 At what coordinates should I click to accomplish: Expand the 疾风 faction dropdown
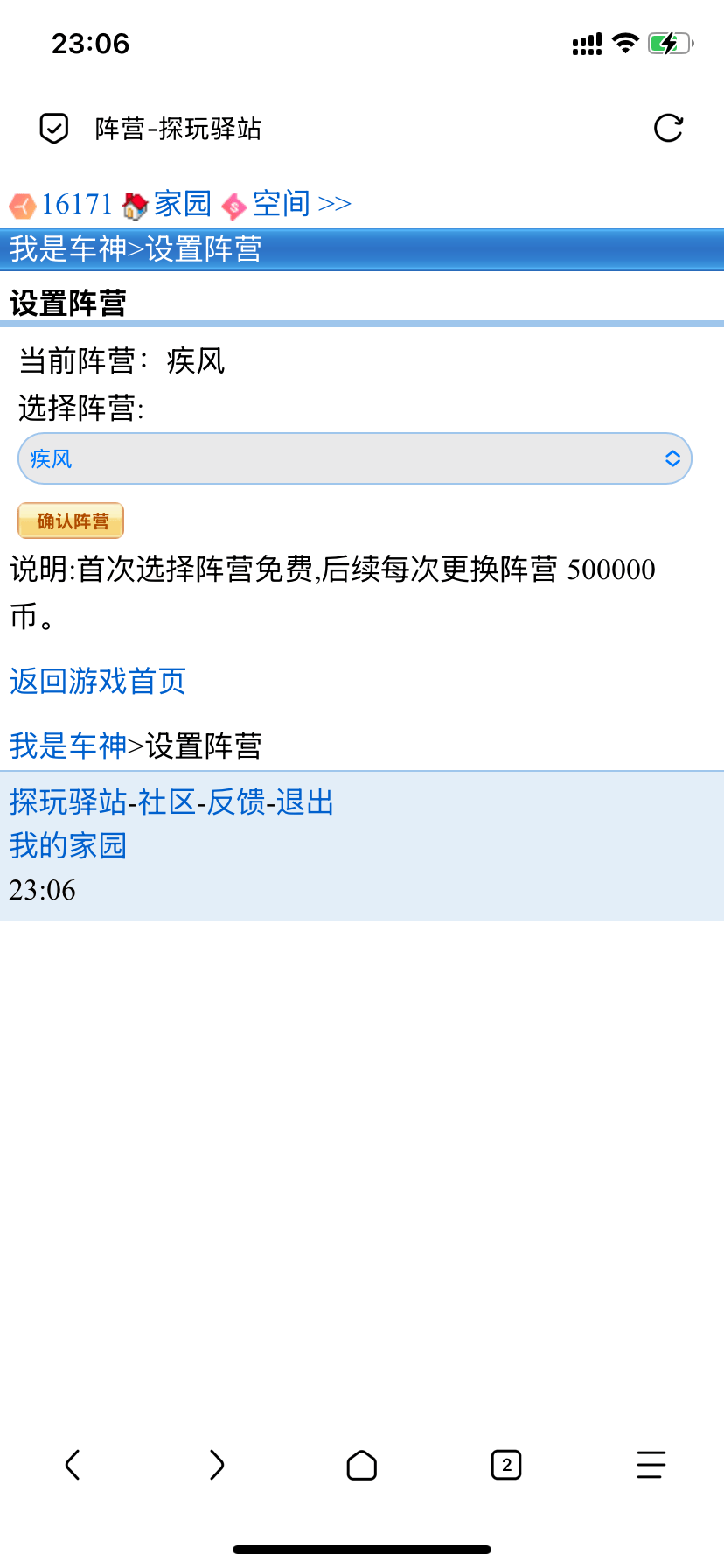pos(355,458)
